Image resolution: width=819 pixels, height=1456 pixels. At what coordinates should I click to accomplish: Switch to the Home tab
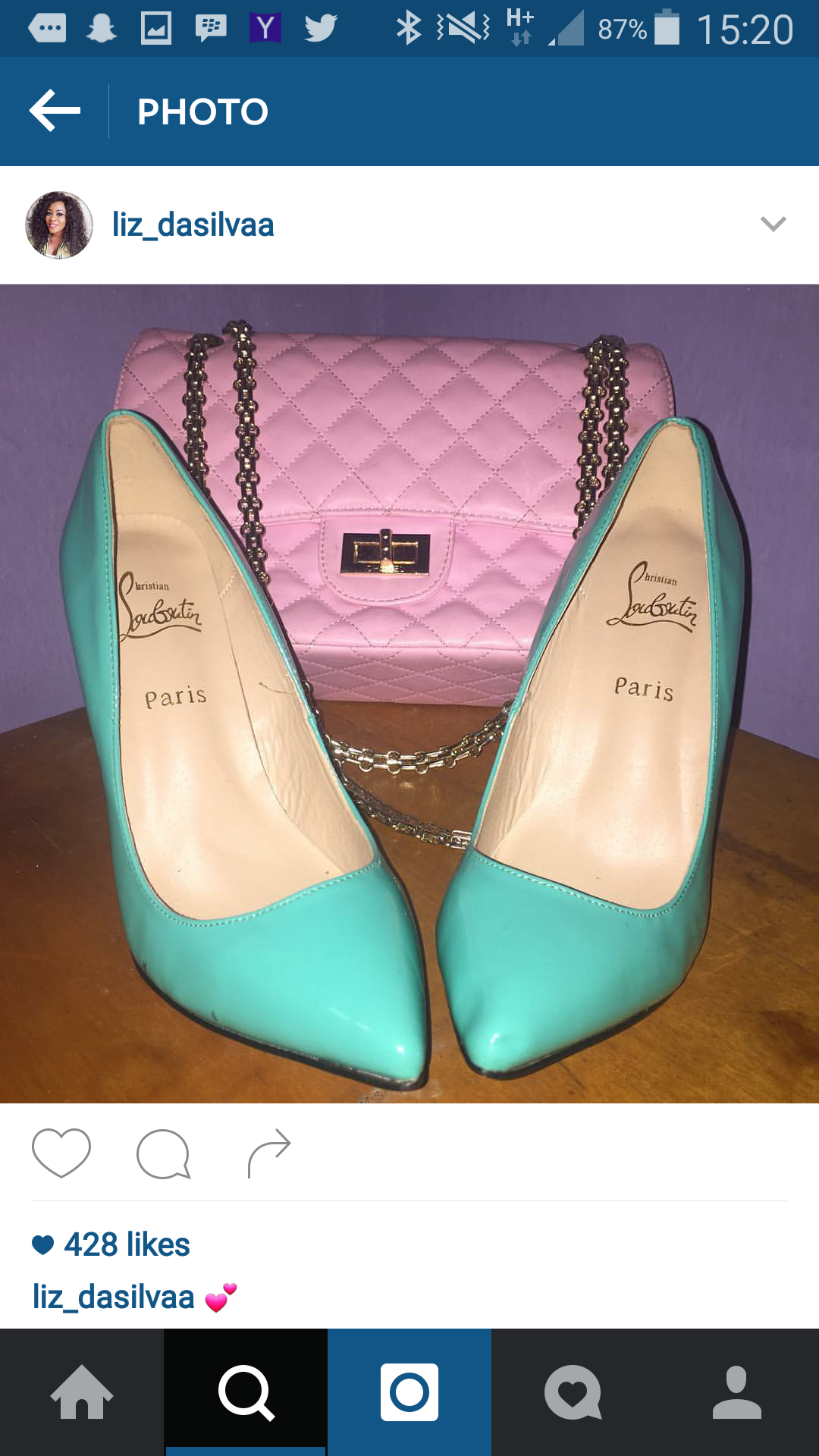(82, 1392)
